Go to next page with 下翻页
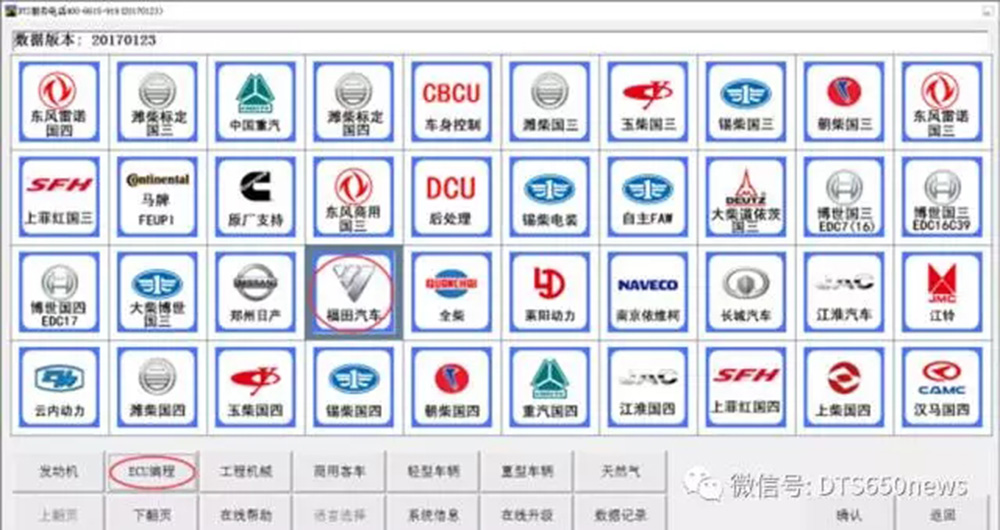Screen dimensions: 1000x530 click(x=150, y=514)
